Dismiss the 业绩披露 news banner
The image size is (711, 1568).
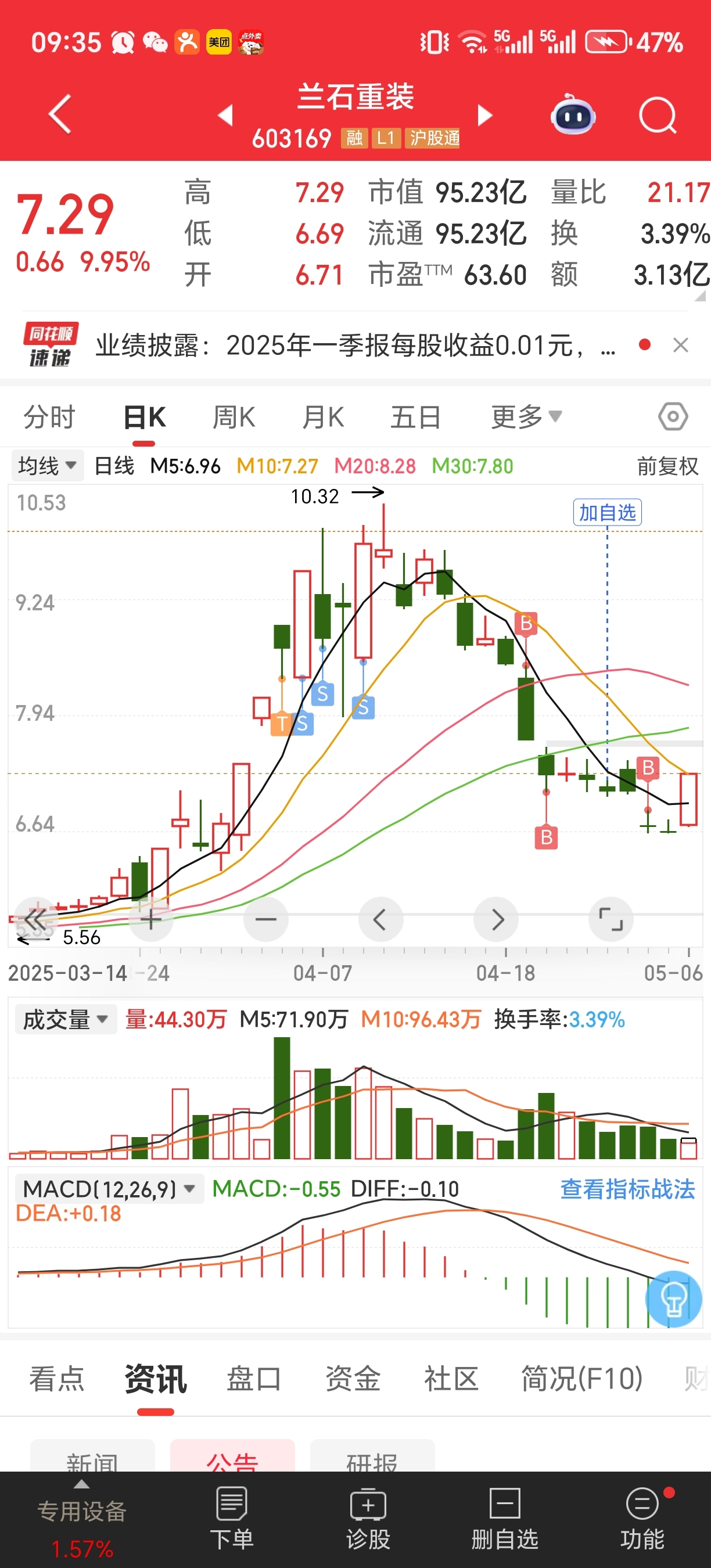(x=681, y=345)
